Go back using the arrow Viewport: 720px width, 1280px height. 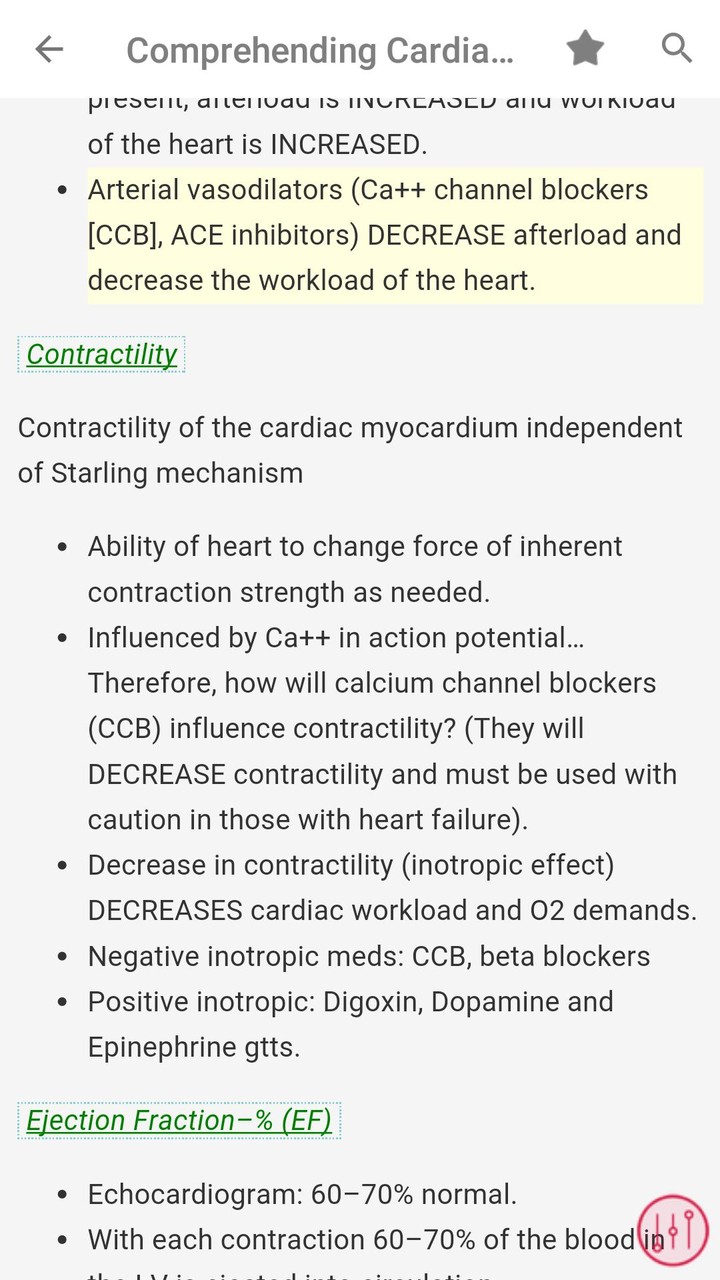coord(49,49)
